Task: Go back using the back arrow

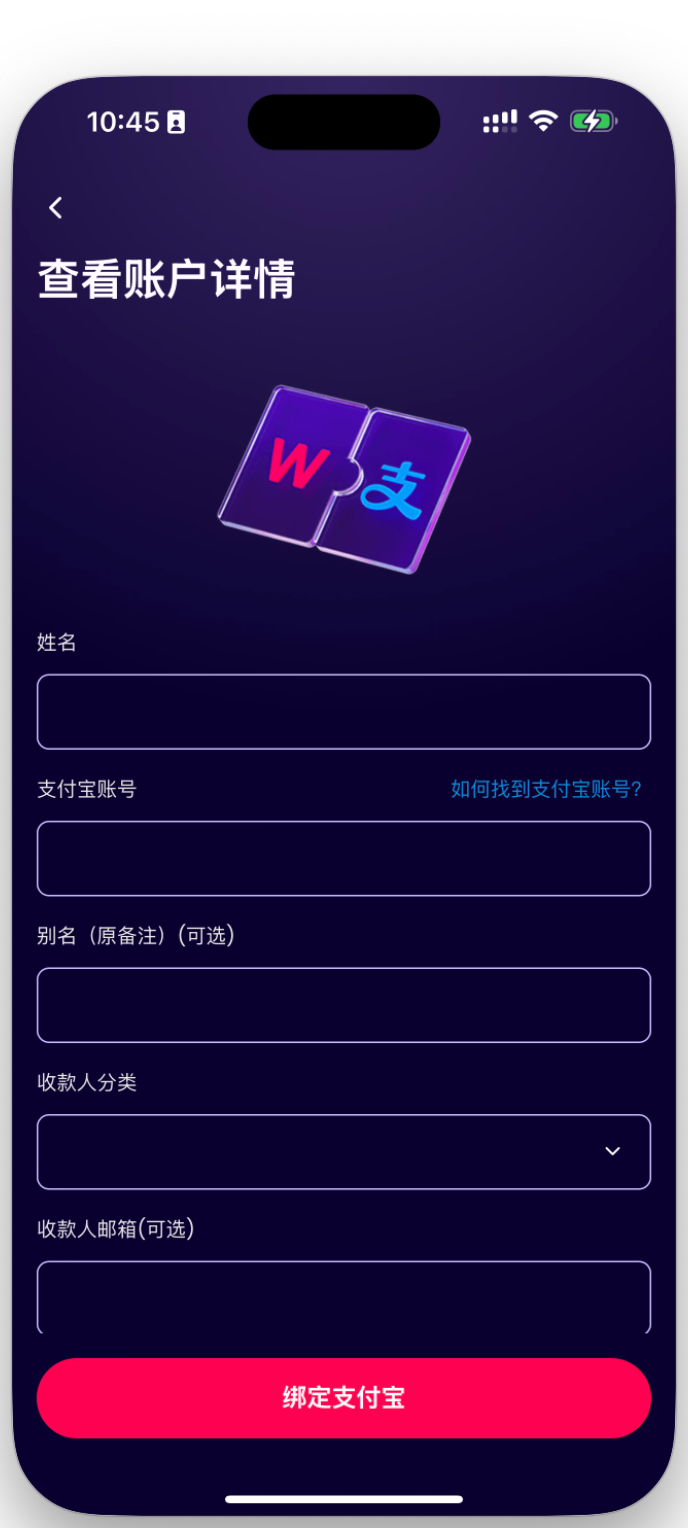Action: pos(56,208)
